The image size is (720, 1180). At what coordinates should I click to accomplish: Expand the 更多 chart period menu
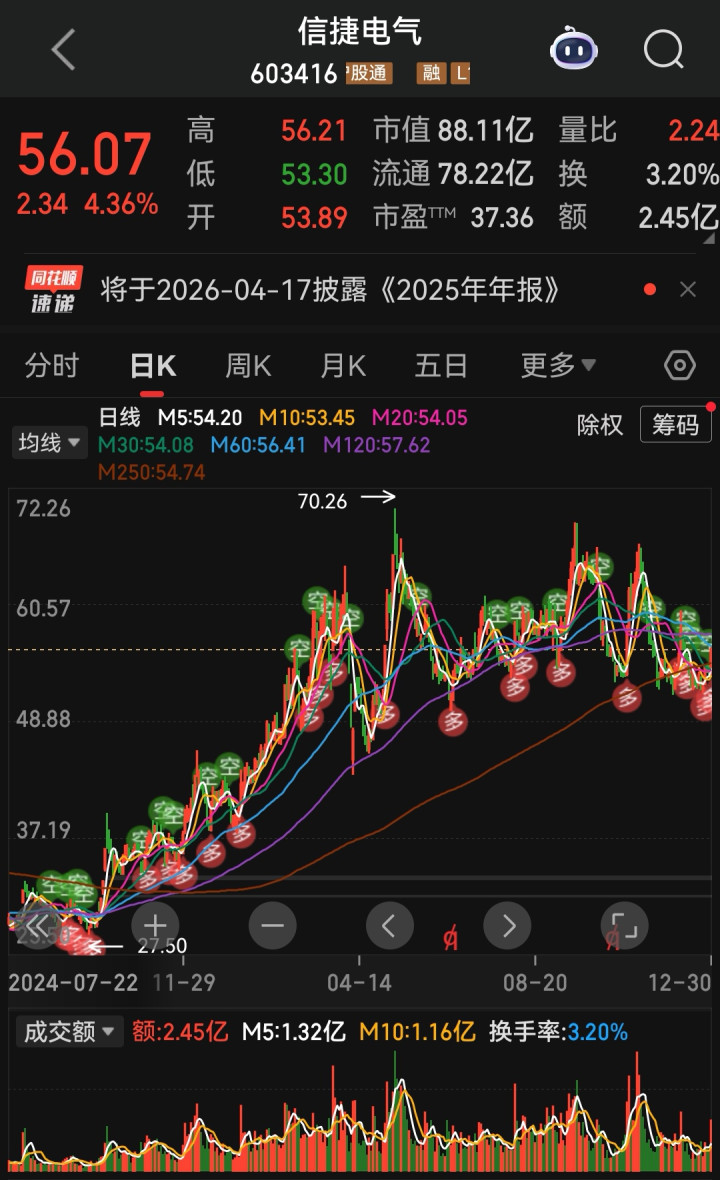coord(557,366)
